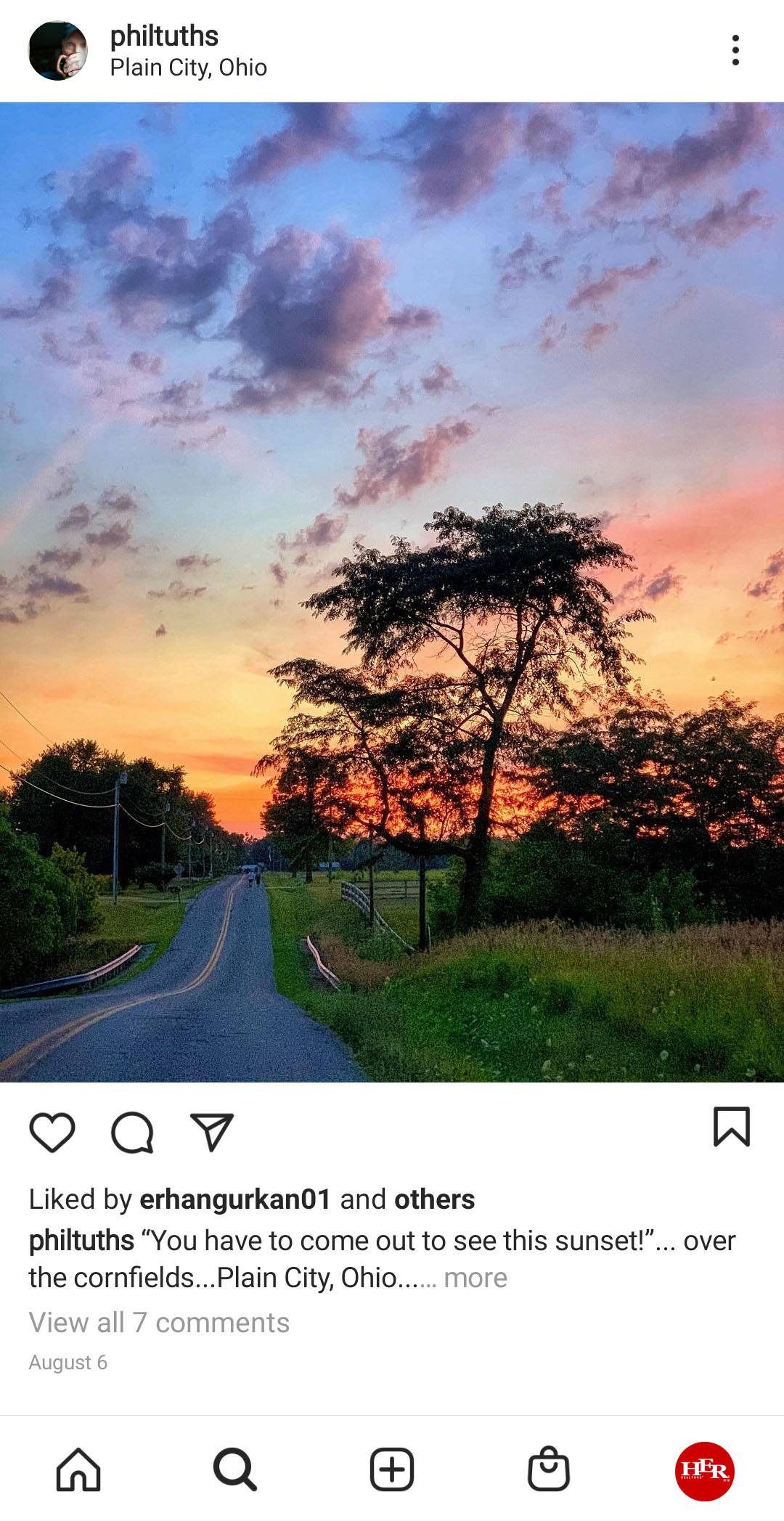Viewport: 784px width, 1521px height.
Task: Create a new post with plus
Action: coord(392,1469)
